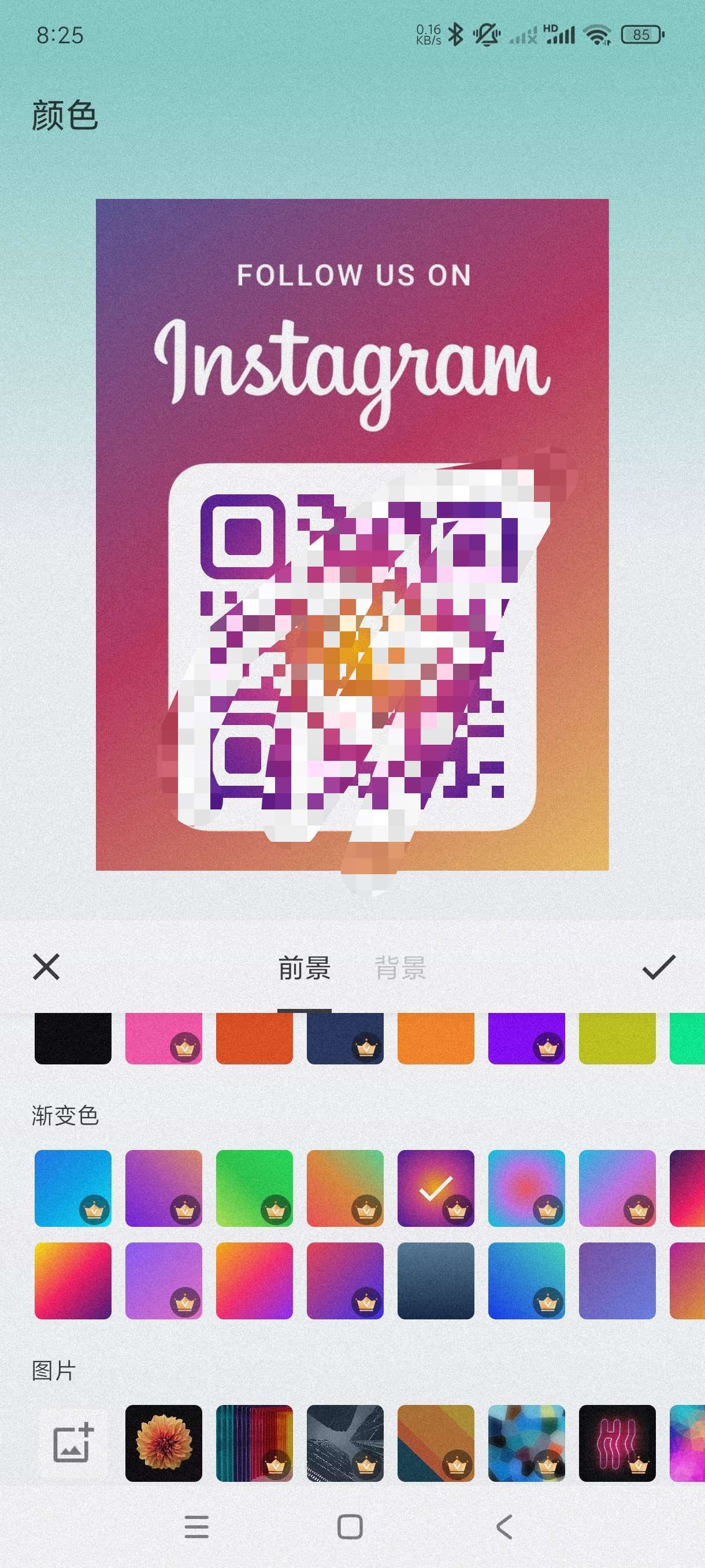
Task: Confirm color changes with the checkmark
Action: click(659, 967)
